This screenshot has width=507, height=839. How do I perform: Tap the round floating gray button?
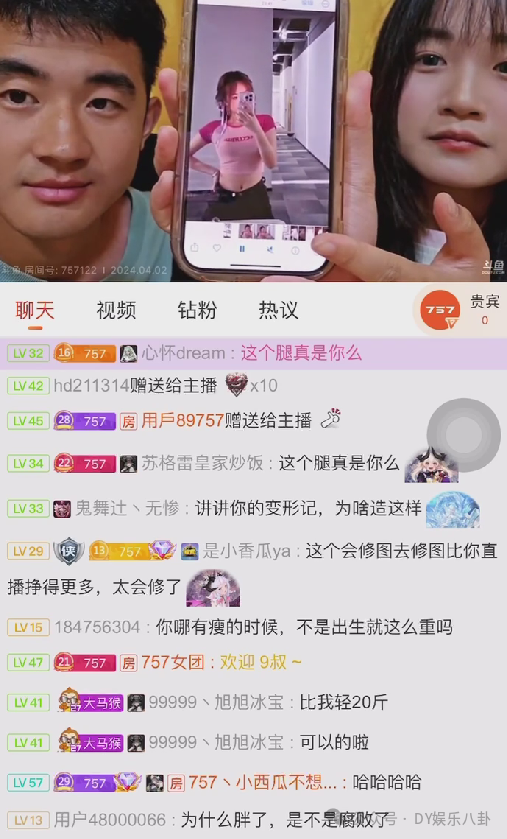coord(464,434)
